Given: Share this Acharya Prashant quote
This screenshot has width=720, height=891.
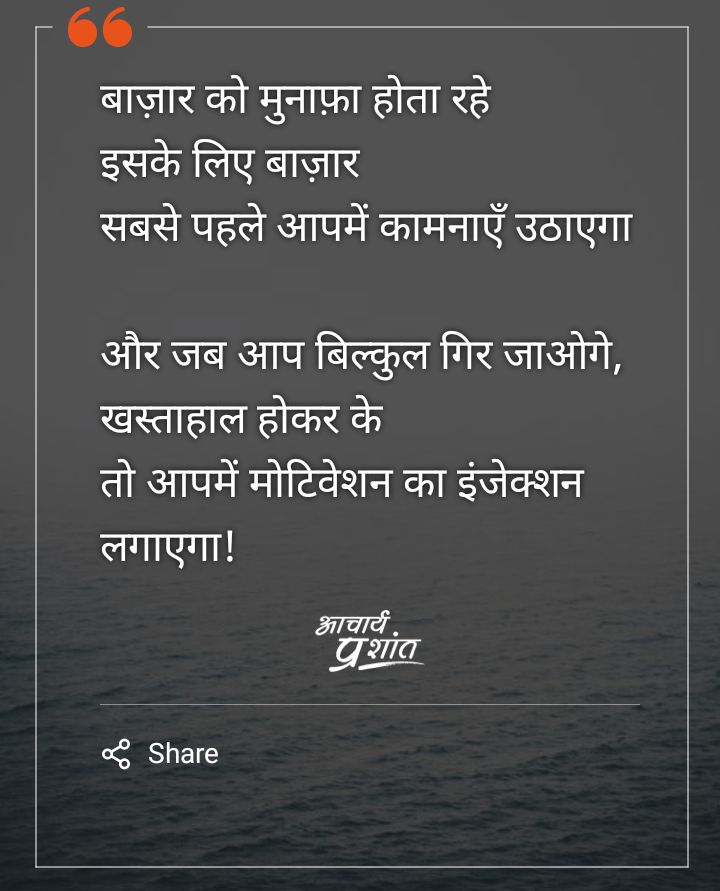Looking at the screenshot, I should click(x=161, y=754).
